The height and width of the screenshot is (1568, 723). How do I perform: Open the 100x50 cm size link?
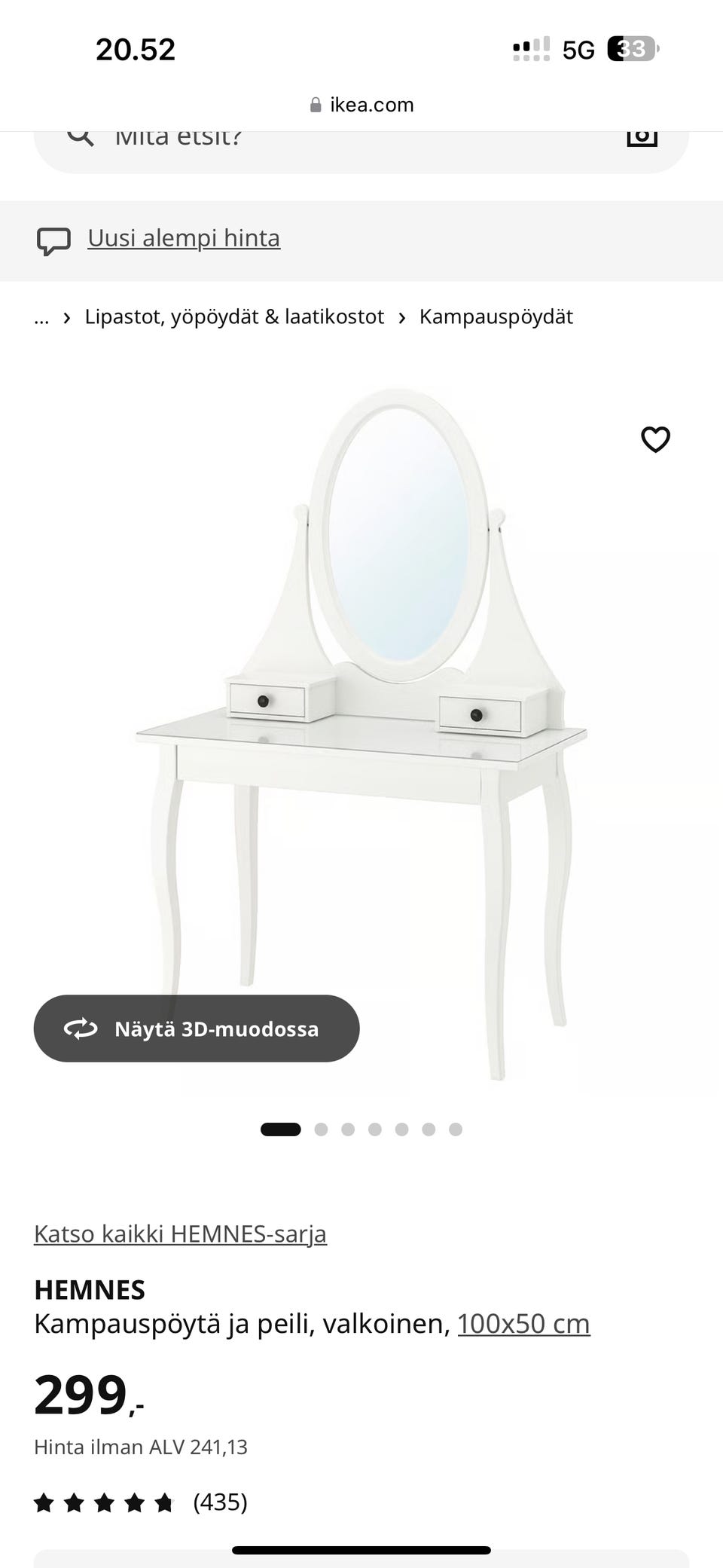(x=523, y=1323)
